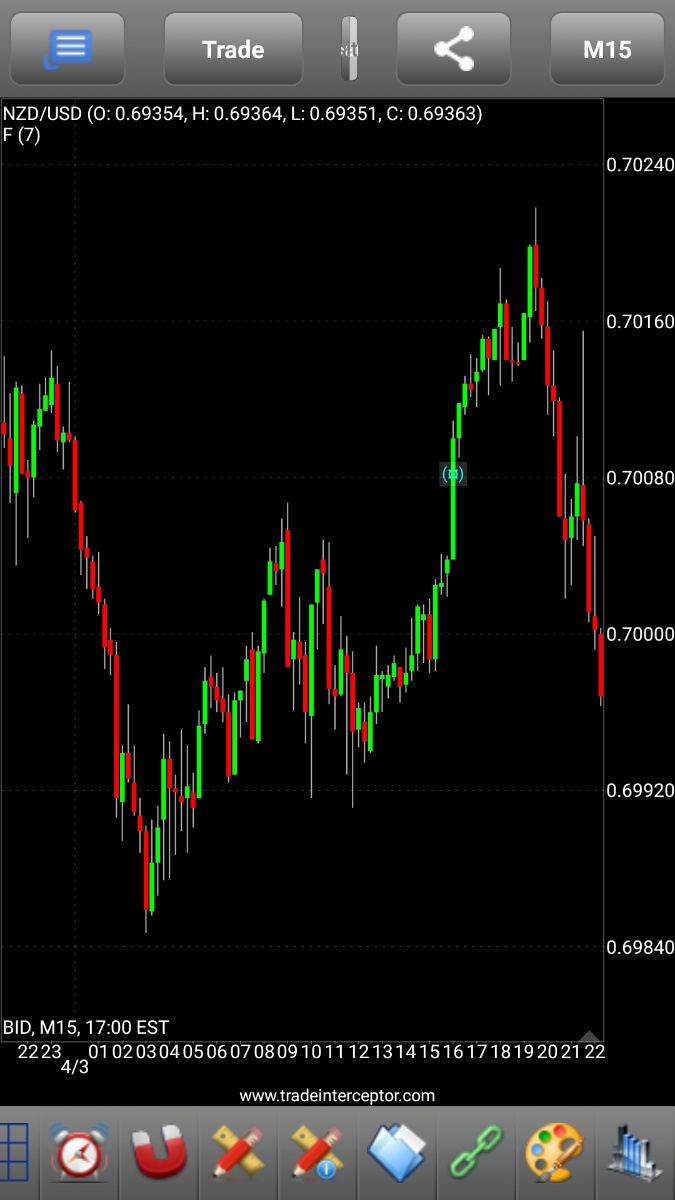
Task: Open the color palette settings
Action: pyautogui.click(x=555, y=1152)
